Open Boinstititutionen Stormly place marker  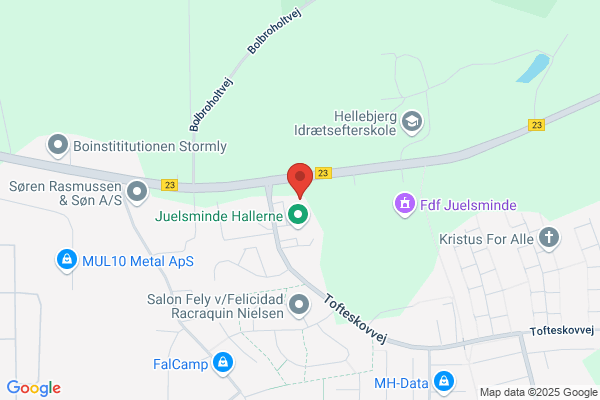(58, 146)
